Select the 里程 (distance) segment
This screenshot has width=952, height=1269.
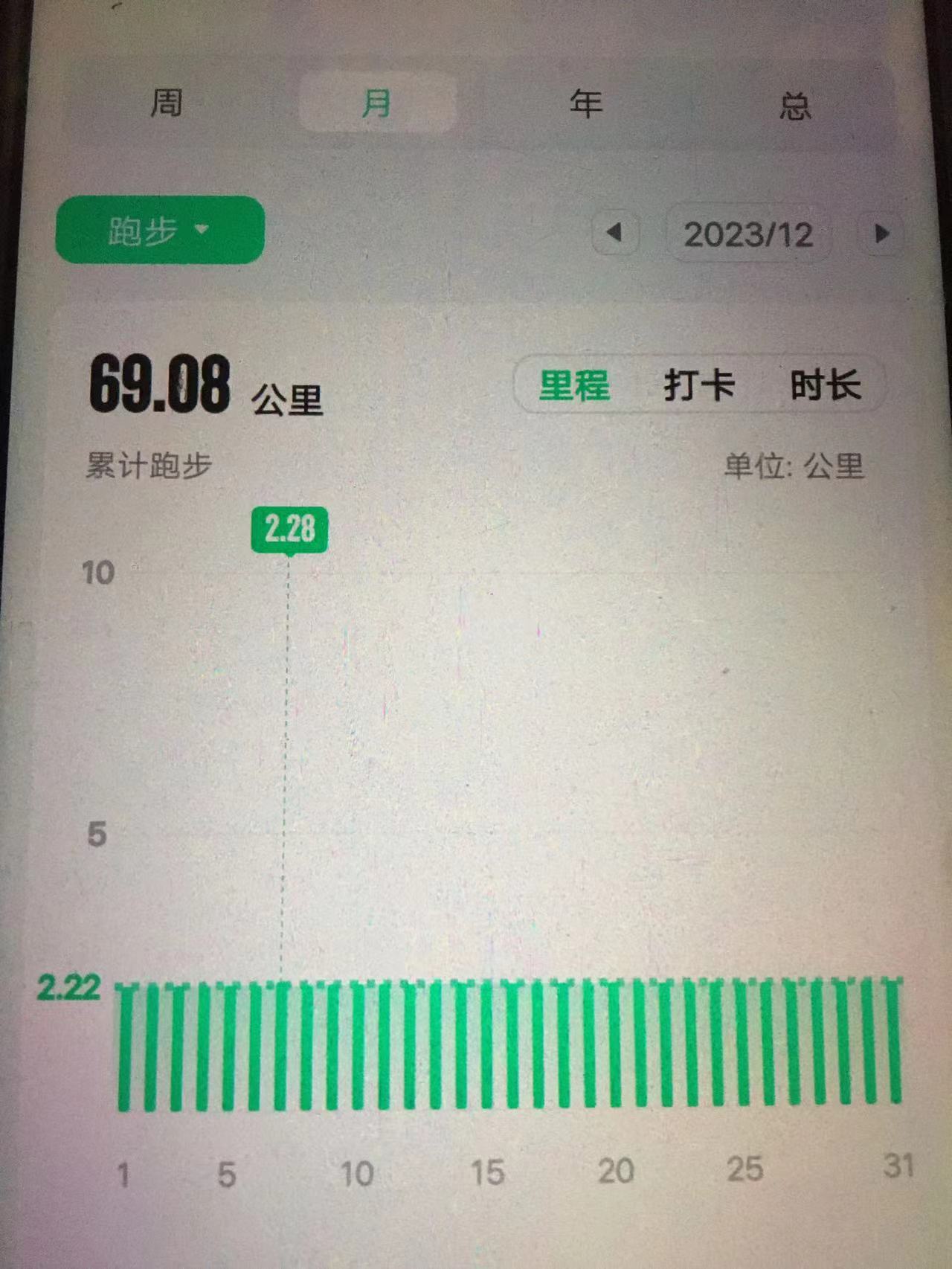(574, 385)
